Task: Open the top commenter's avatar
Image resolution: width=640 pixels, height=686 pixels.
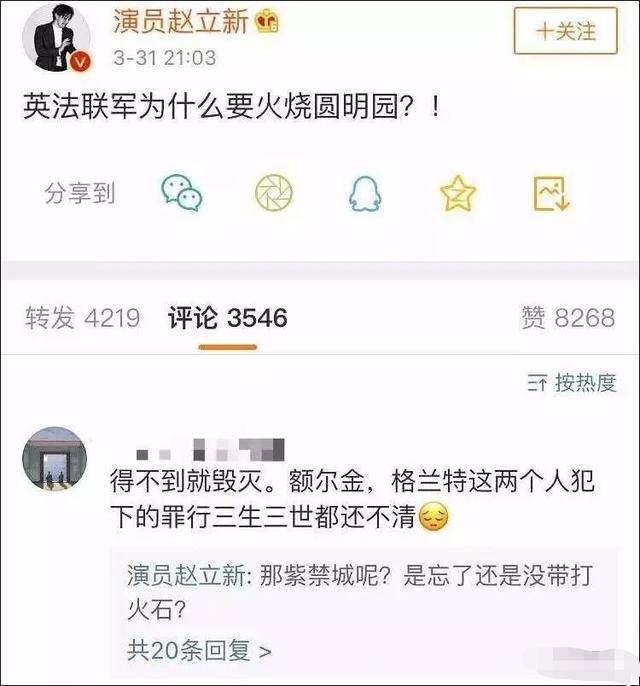Action: click(55, 460)
